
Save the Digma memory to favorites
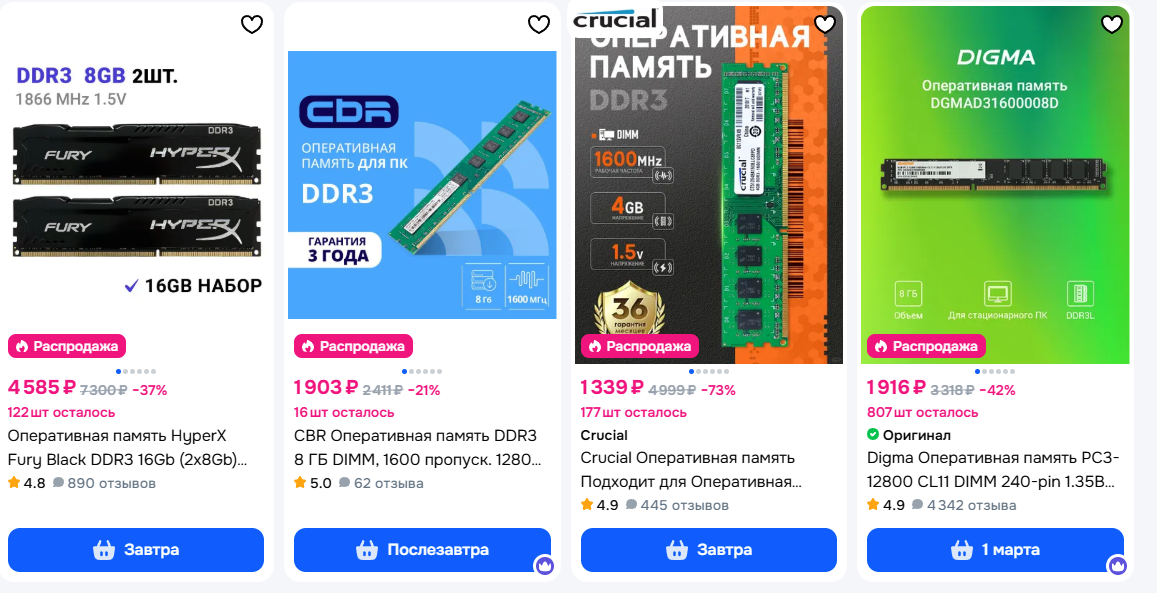tap(1111, 24)
